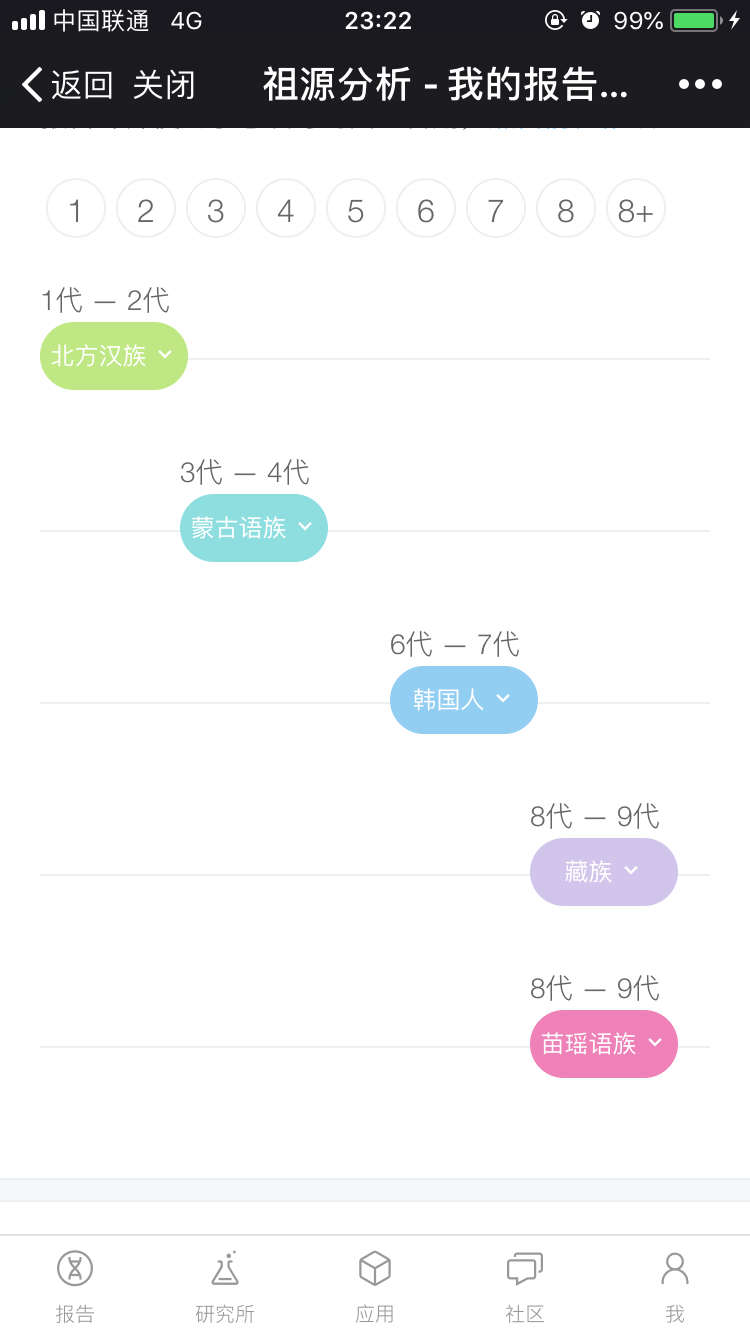Viewport: 750px width, 1334px height.
Task: Expand the 苗瑶语族 ancestry chip
Action: pos(604,1044)
